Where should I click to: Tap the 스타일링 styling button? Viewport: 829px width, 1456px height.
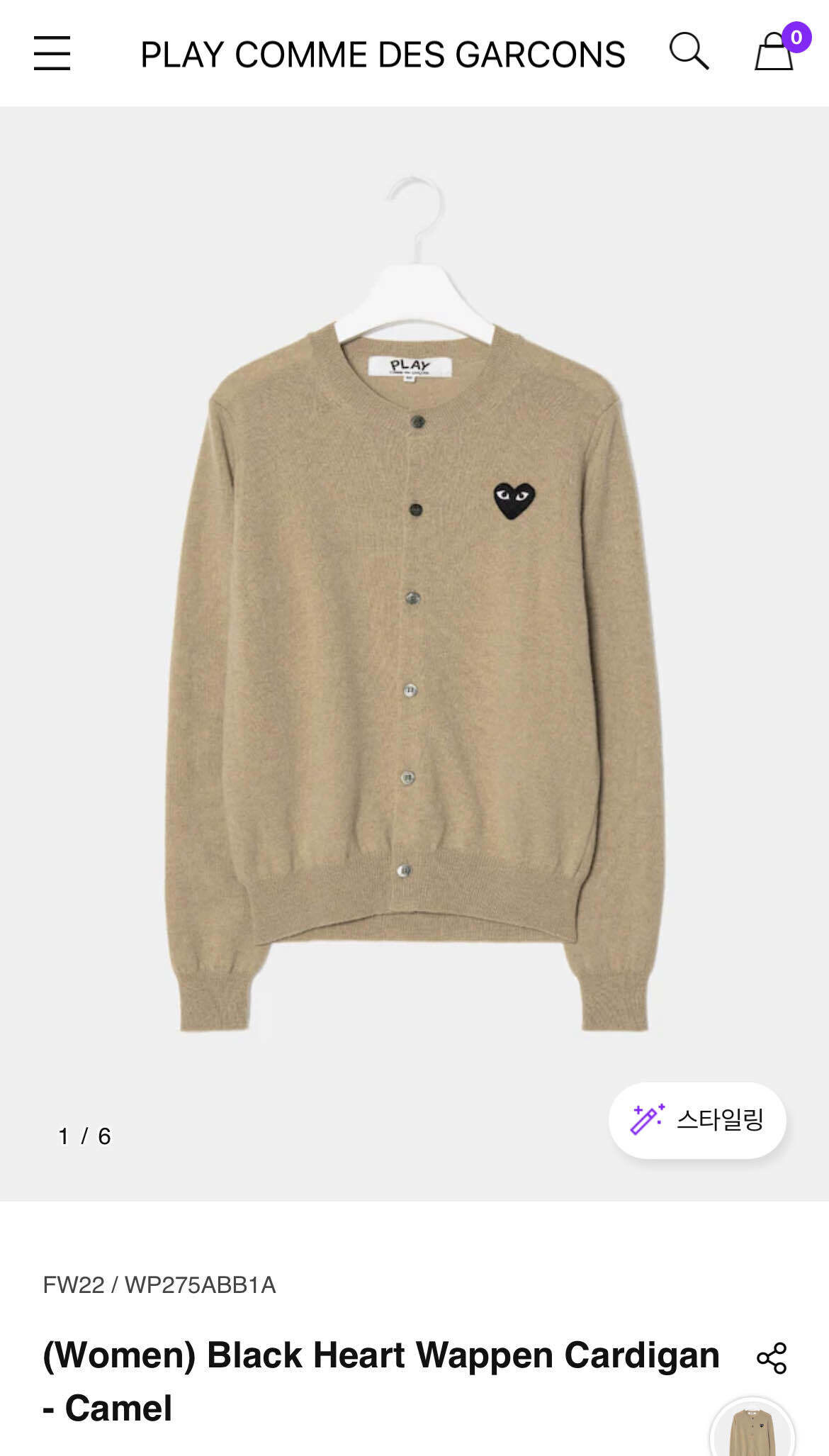pyautogui.click(x=697, y=1120)
